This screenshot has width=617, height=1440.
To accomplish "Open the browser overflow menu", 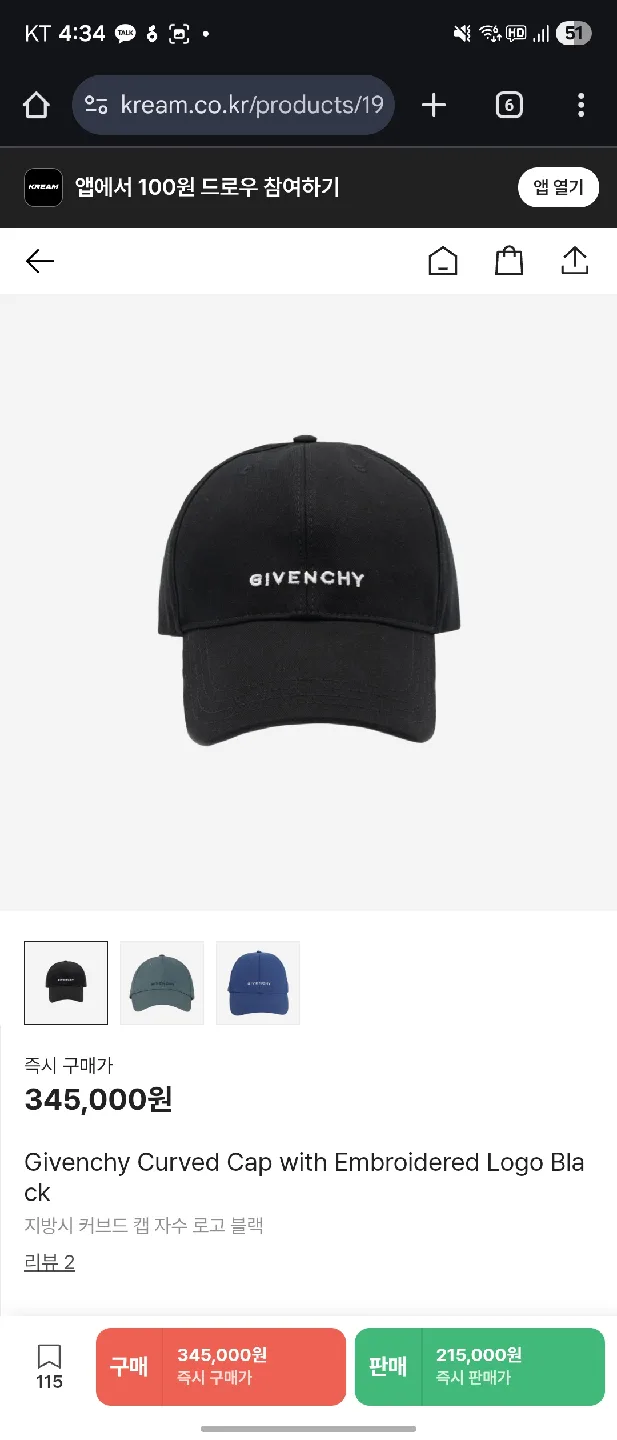I will pos(581,105).
